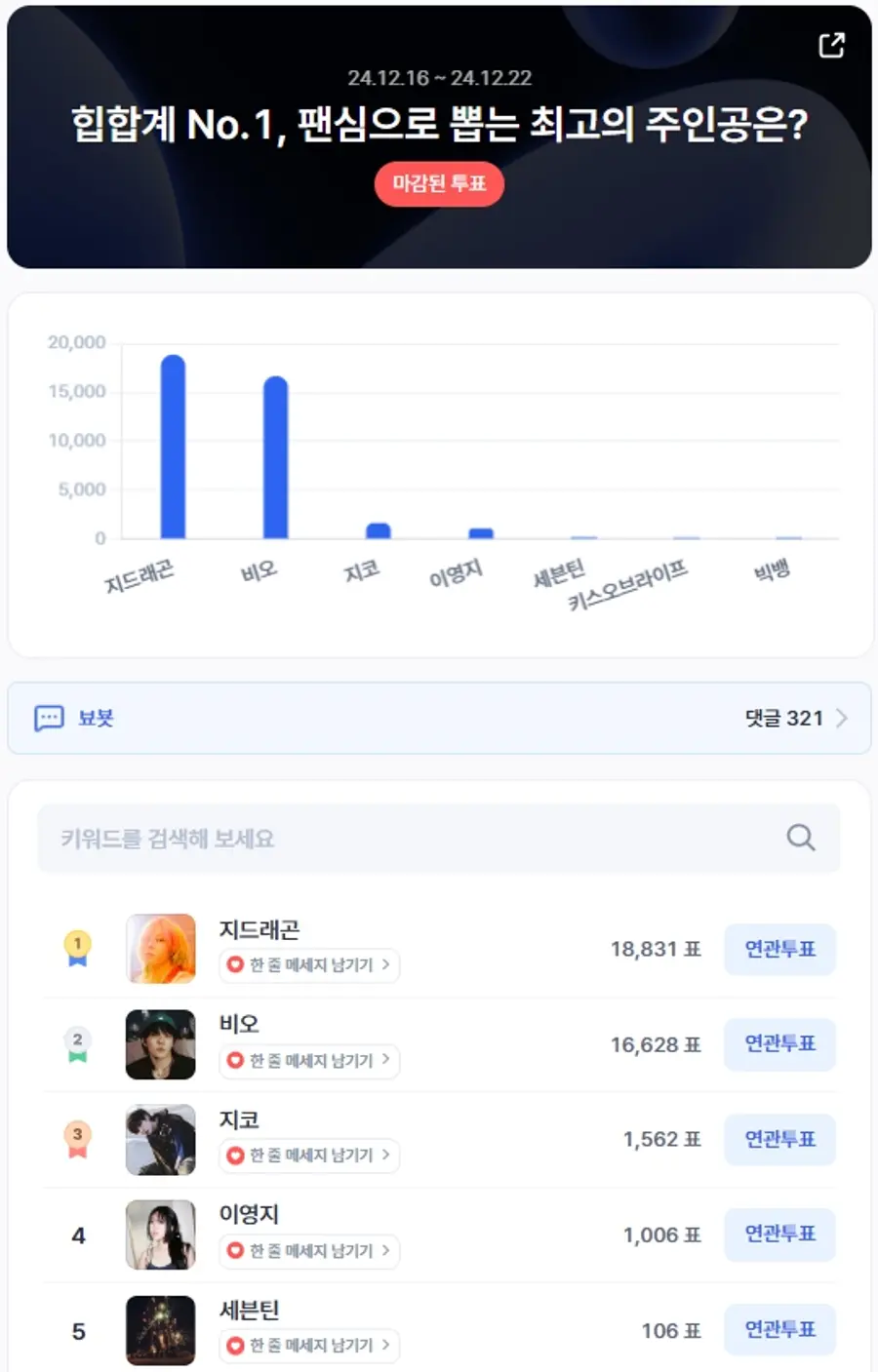Click the 마감된 투표 badge

click(x=439, y=184)
